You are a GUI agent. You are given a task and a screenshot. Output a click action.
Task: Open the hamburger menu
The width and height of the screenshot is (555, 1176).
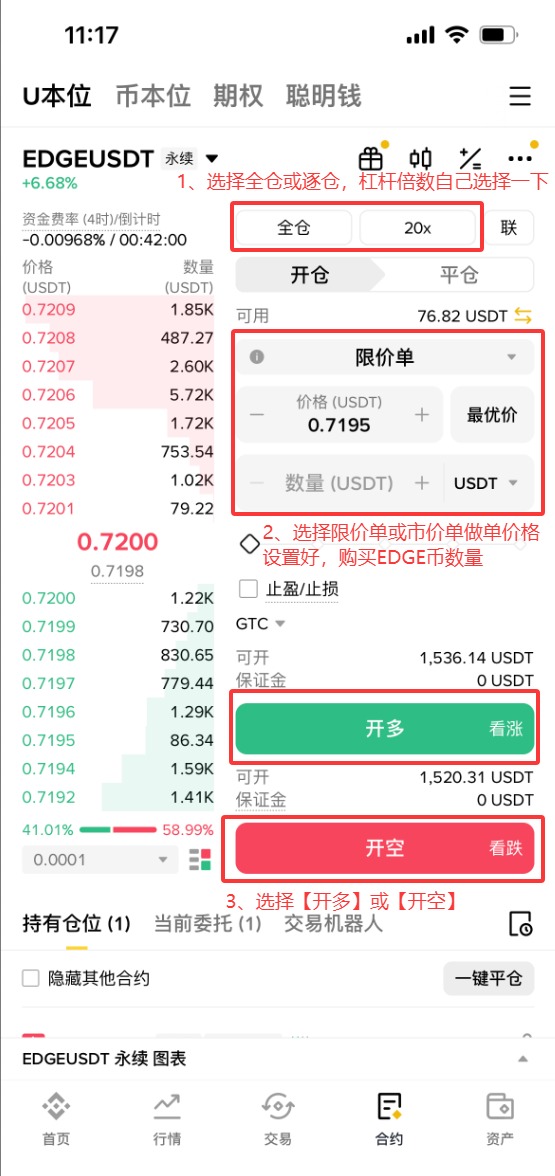pyautogui.click(x=520, y=96)
